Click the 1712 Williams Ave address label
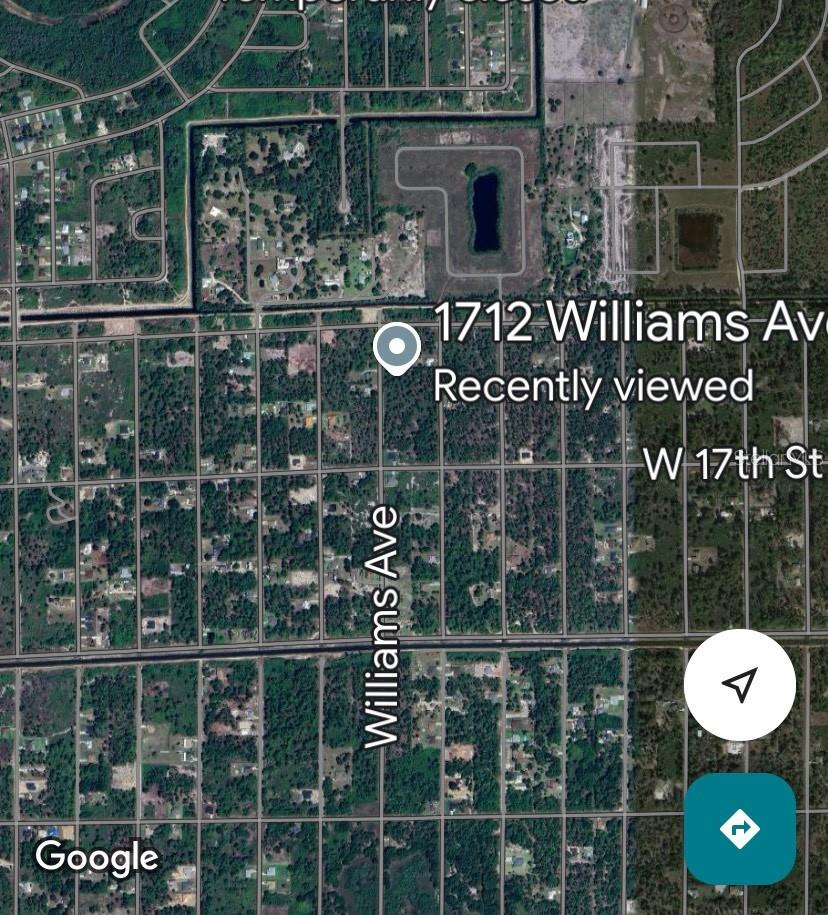The height and width of the screenshot is (915, 828). (x=632, y=323)
